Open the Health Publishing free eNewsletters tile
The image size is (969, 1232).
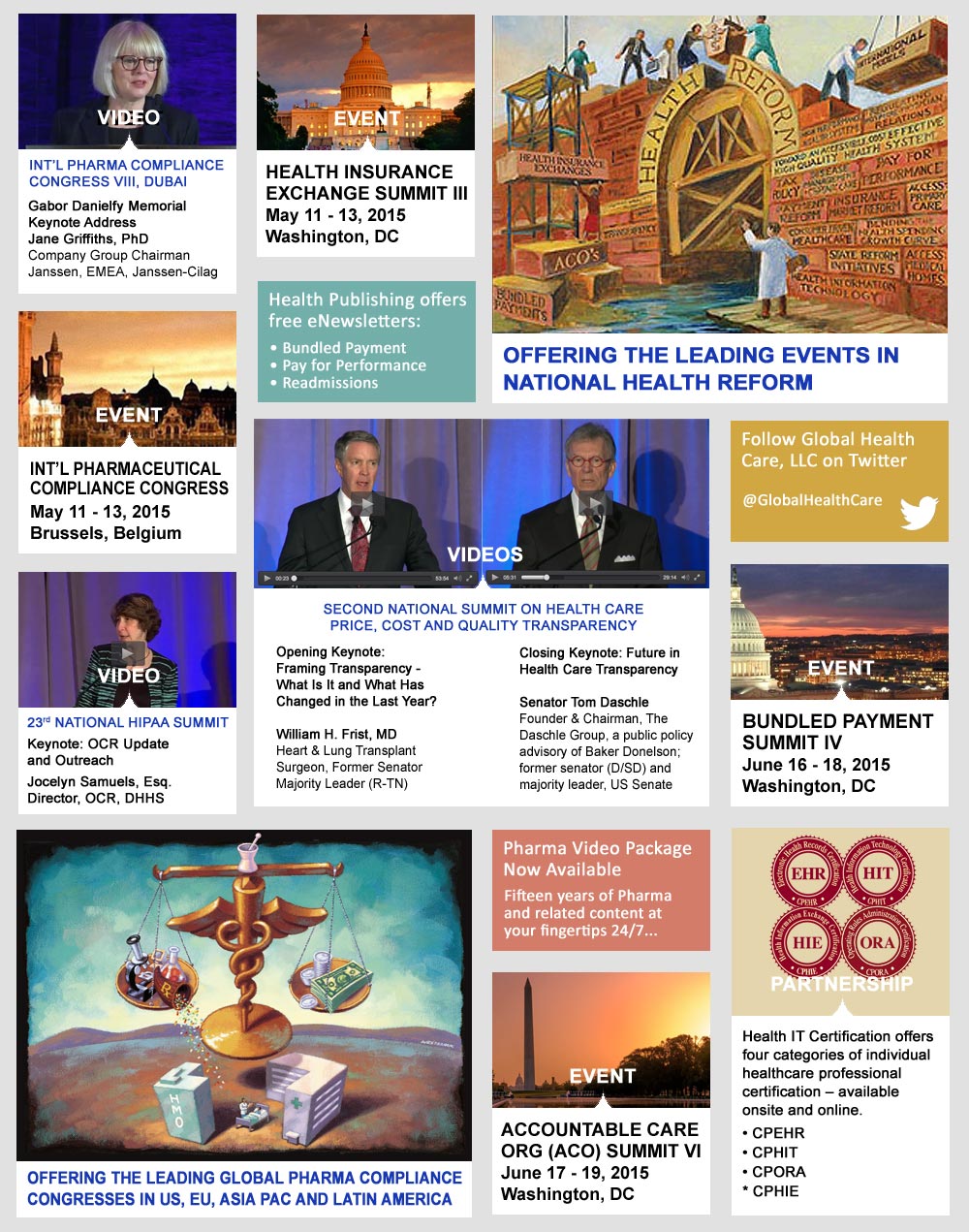click(366, 341)
